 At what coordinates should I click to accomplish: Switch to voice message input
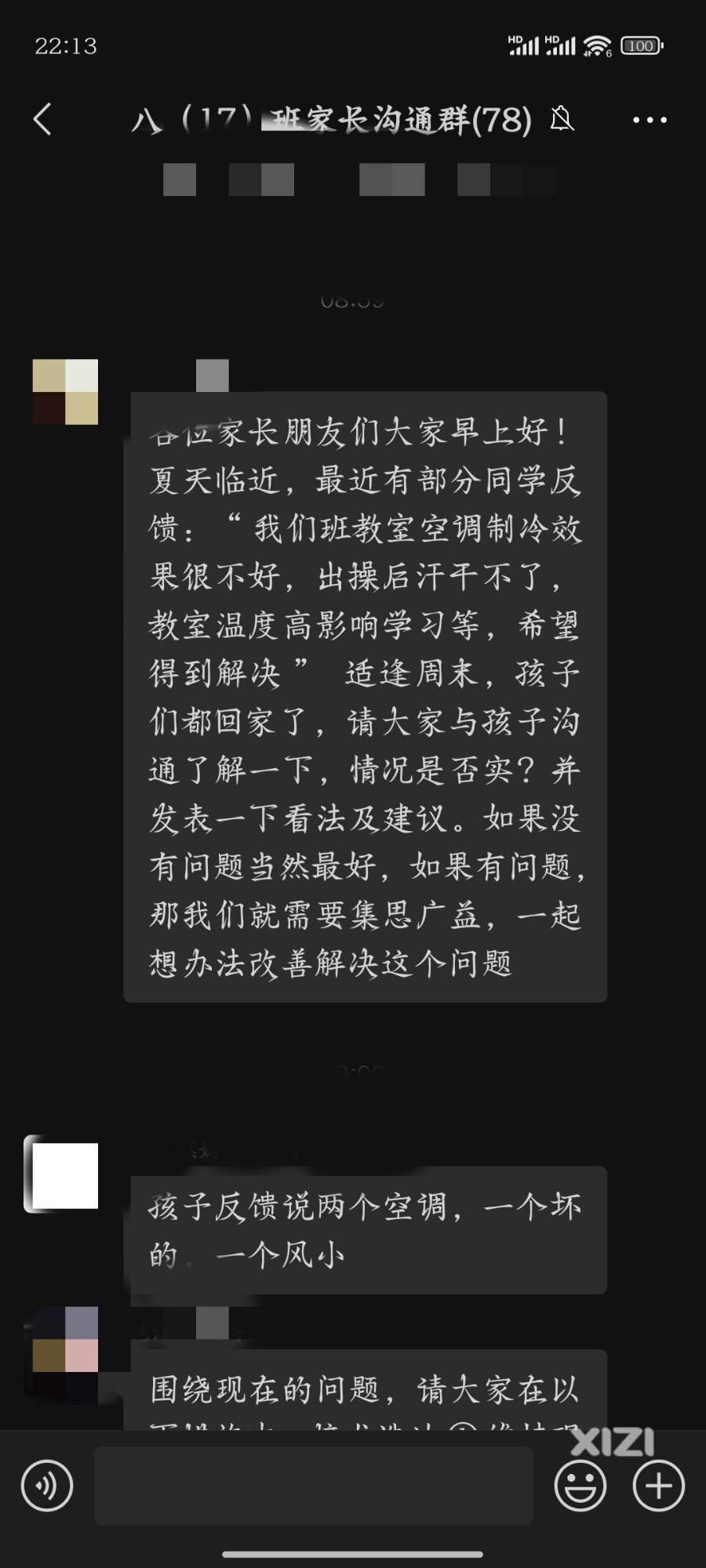(x=47, y=1486)
